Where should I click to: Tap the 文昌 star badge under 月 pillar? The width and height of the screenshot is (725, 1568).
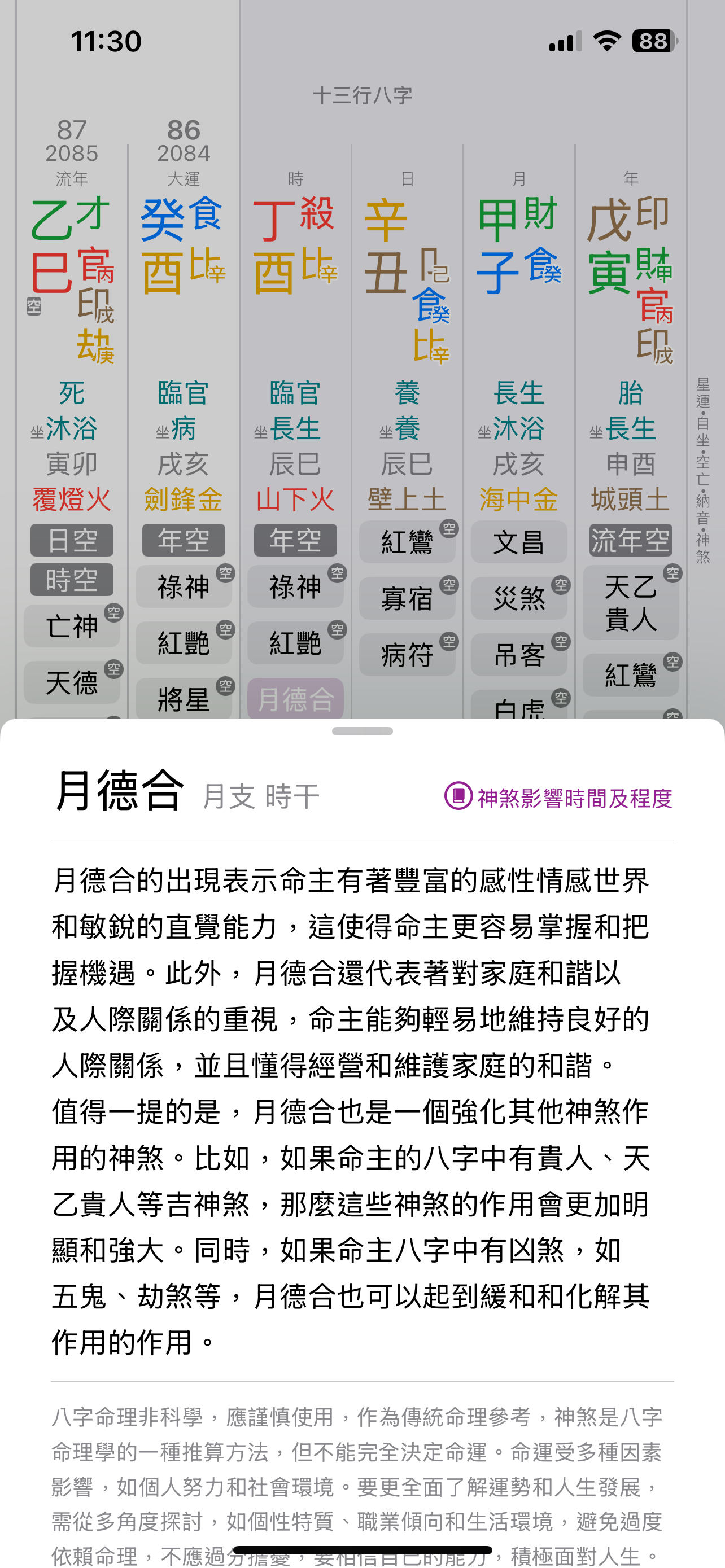point(519,544)
